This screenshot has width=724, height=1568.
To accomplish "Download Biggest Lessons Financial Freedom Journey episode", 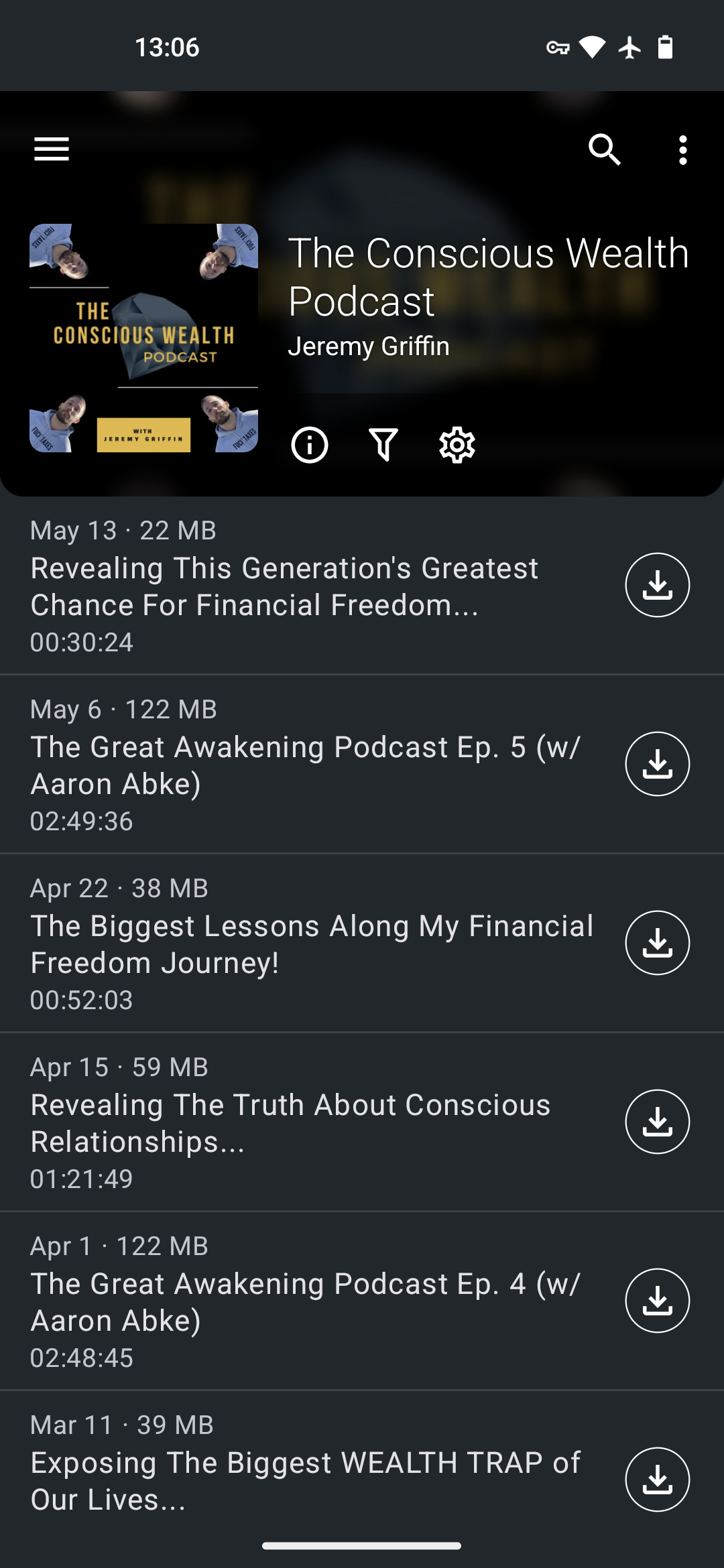I will [657, 943].
